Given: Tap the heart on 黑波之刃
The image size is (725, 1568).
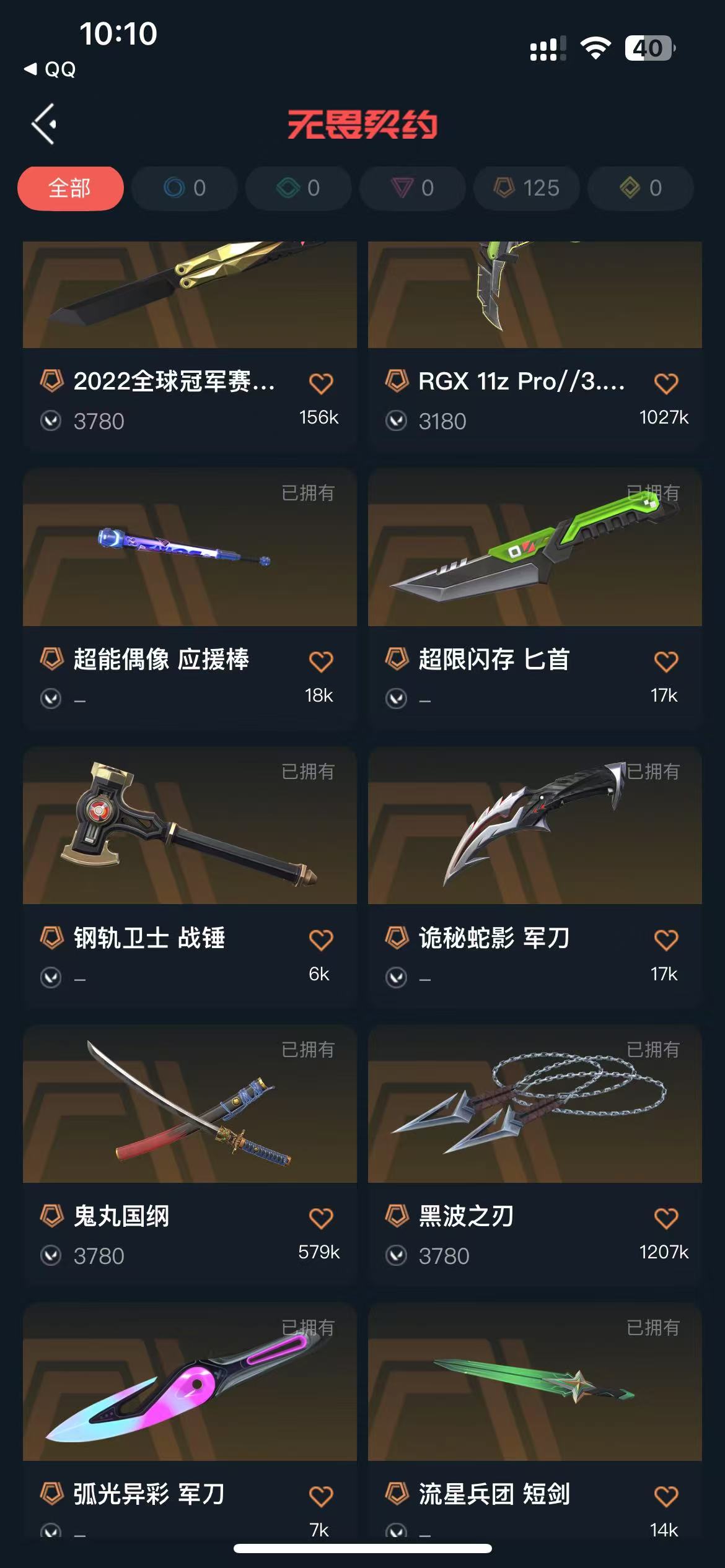Looking at the screenshot, I should point(666,1217).
